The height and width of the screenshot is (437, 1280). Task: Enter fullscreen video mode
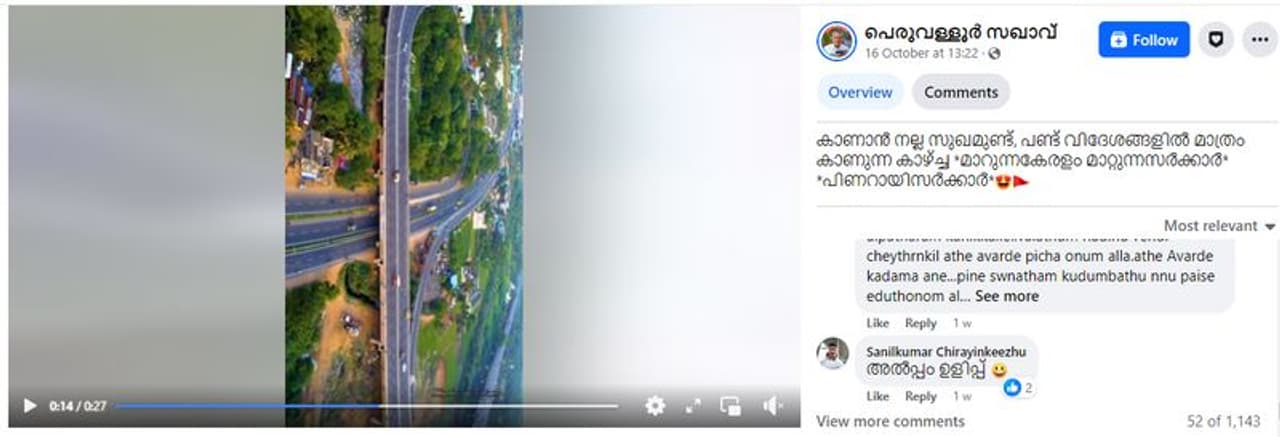click(x=693, y=406)
